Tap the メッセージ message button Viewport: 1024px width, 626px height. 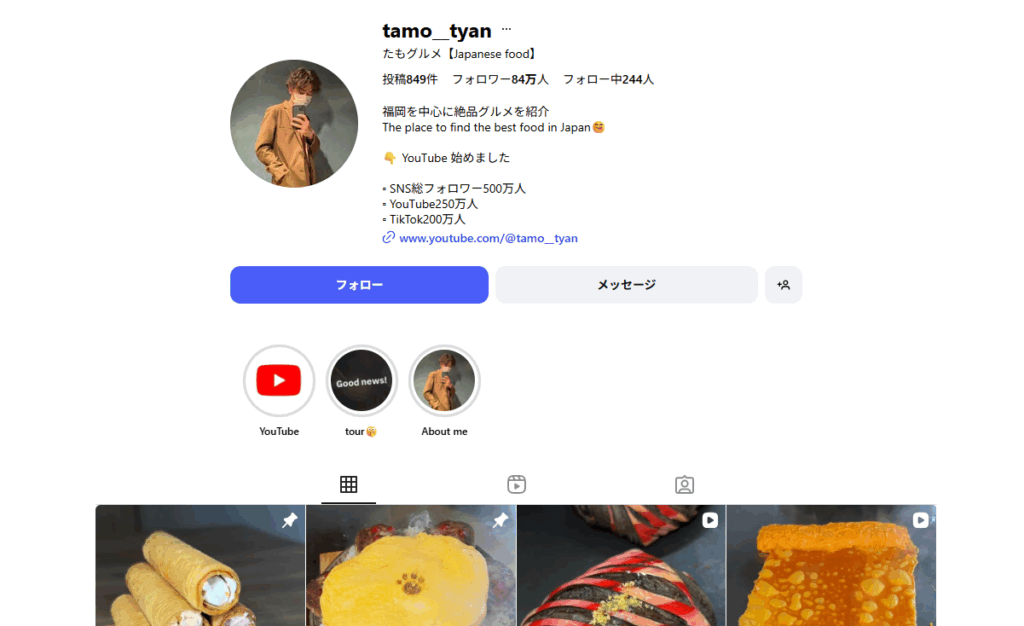coord(626,285)
